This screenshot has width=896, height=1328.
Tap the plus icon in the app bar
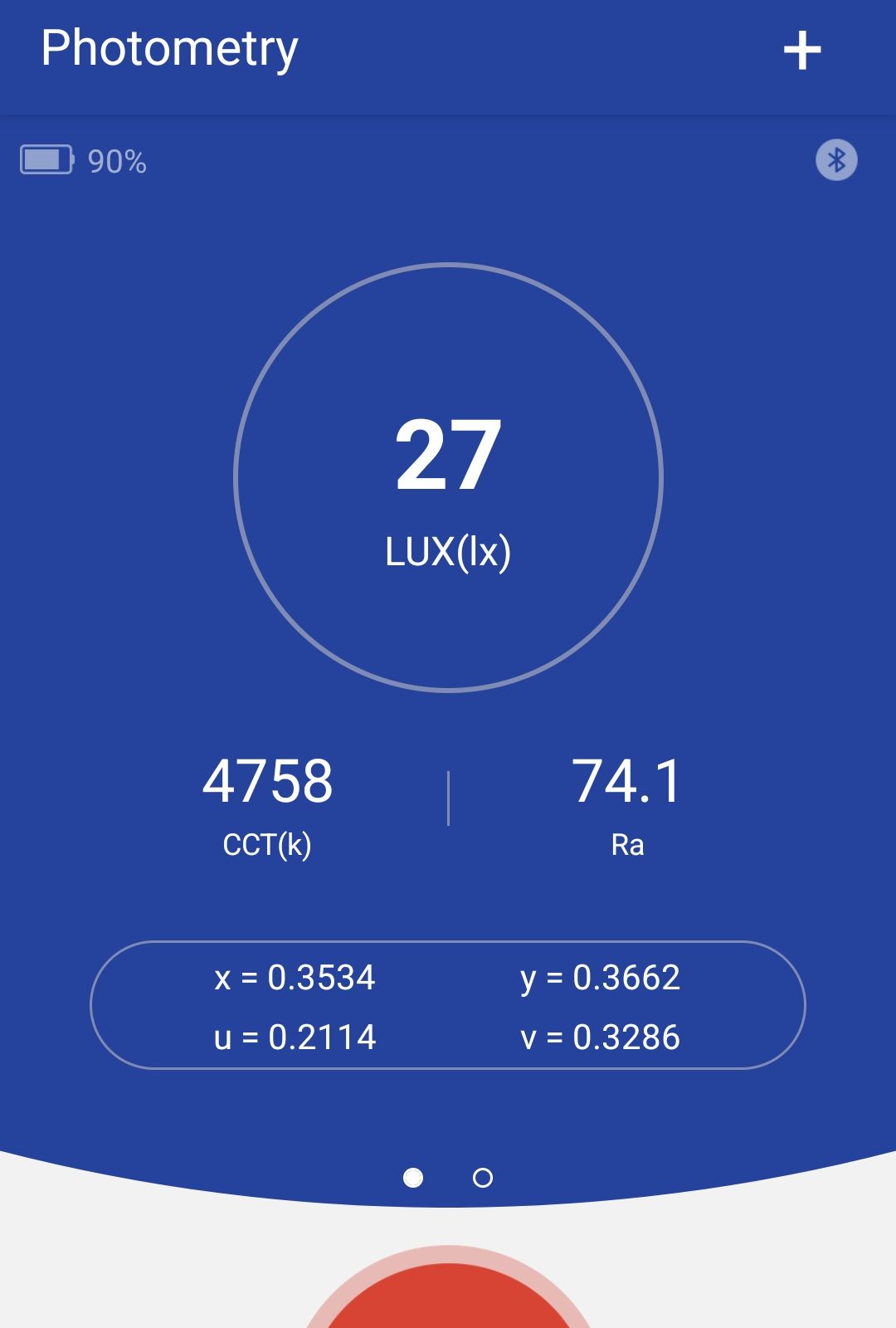802,51
